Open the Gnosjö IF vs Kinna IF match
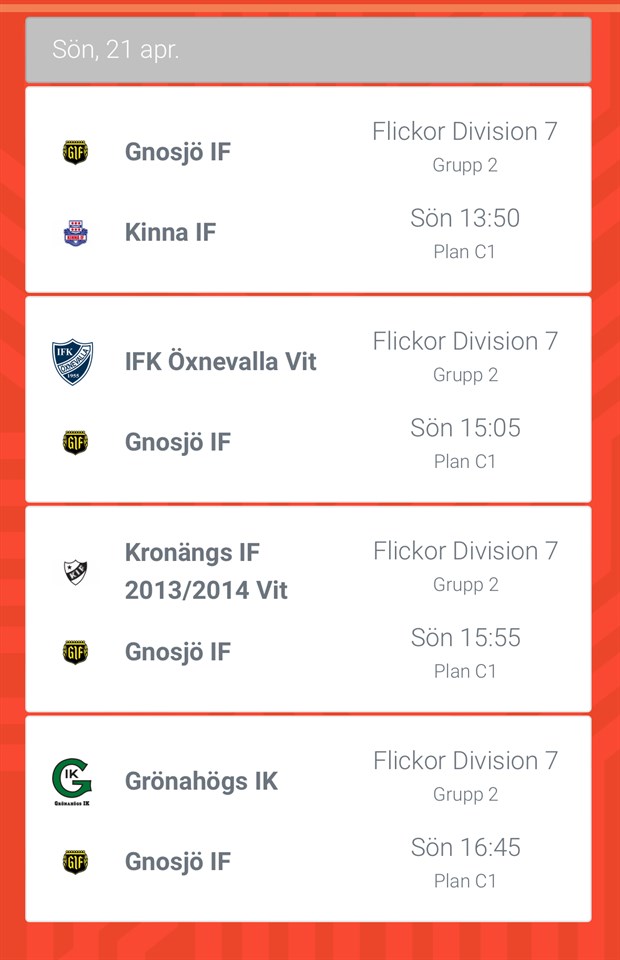This screenshot has height=960, width=620. 308,190
